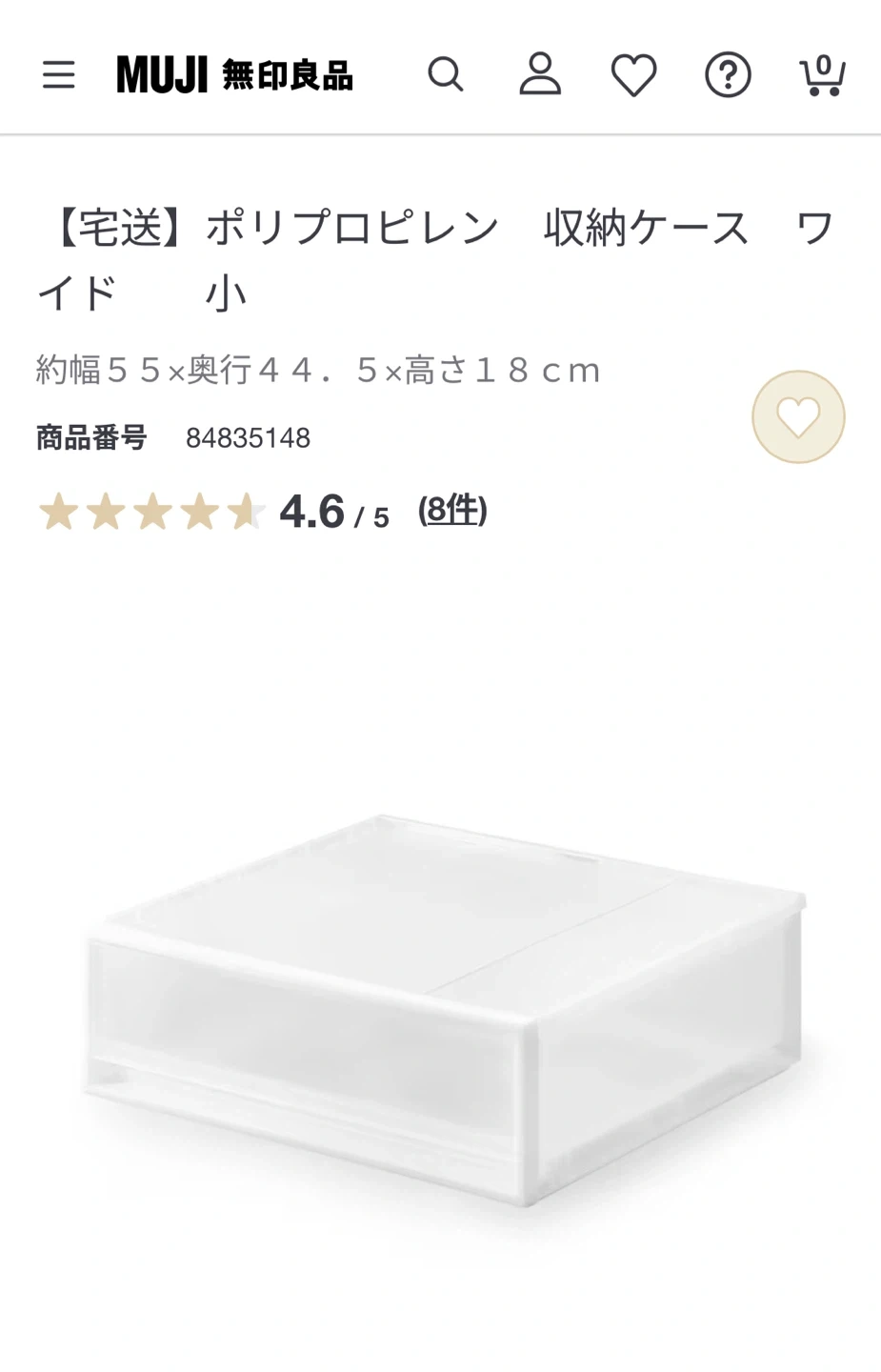This screenshot has width=881, height=1372.
Task: View the favorites list heart in header
Action: pos(633,74)
